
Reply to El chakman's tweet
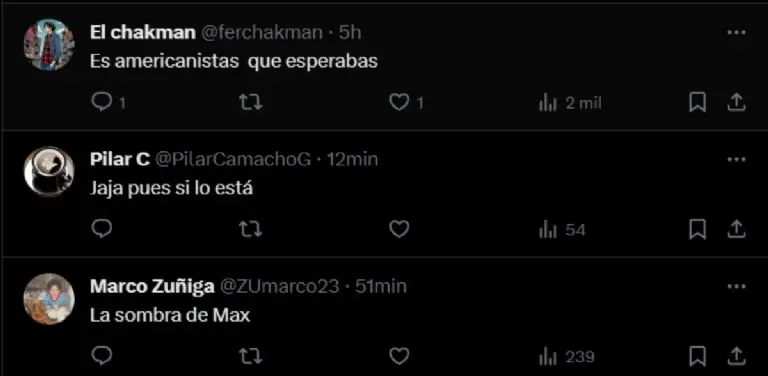tap(102, 103)
